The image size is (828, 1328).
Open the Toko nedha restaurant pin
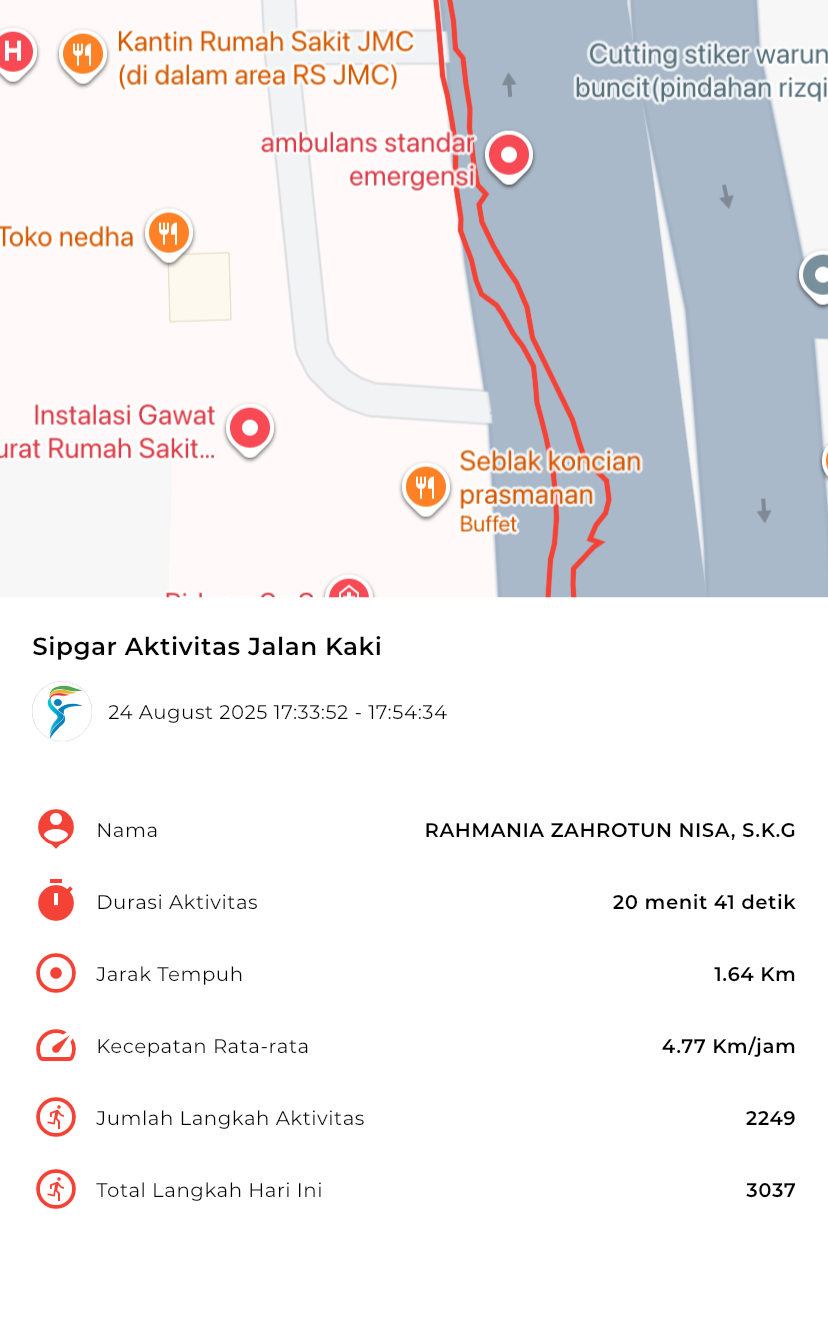pyautogui.click(x=169, y=236)
